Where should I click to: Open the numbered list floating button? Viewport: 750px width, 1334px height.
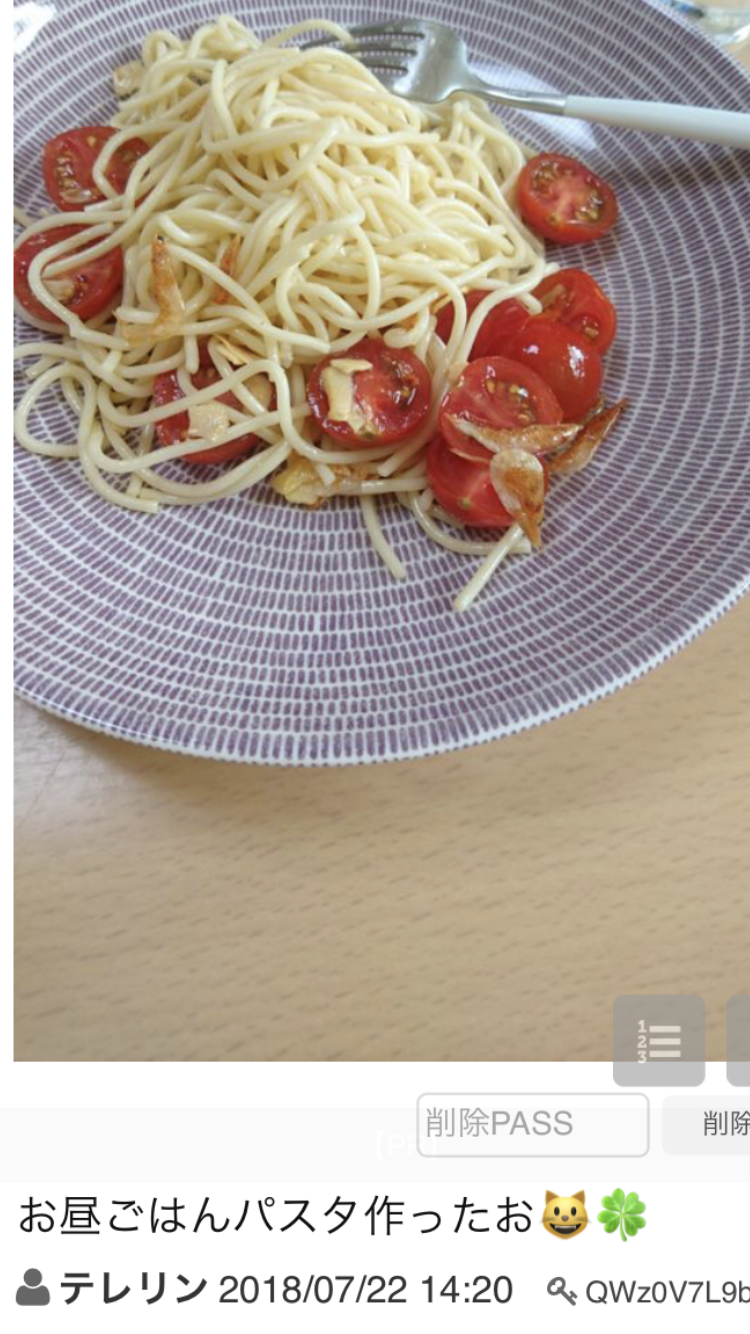pos(658,1041)
